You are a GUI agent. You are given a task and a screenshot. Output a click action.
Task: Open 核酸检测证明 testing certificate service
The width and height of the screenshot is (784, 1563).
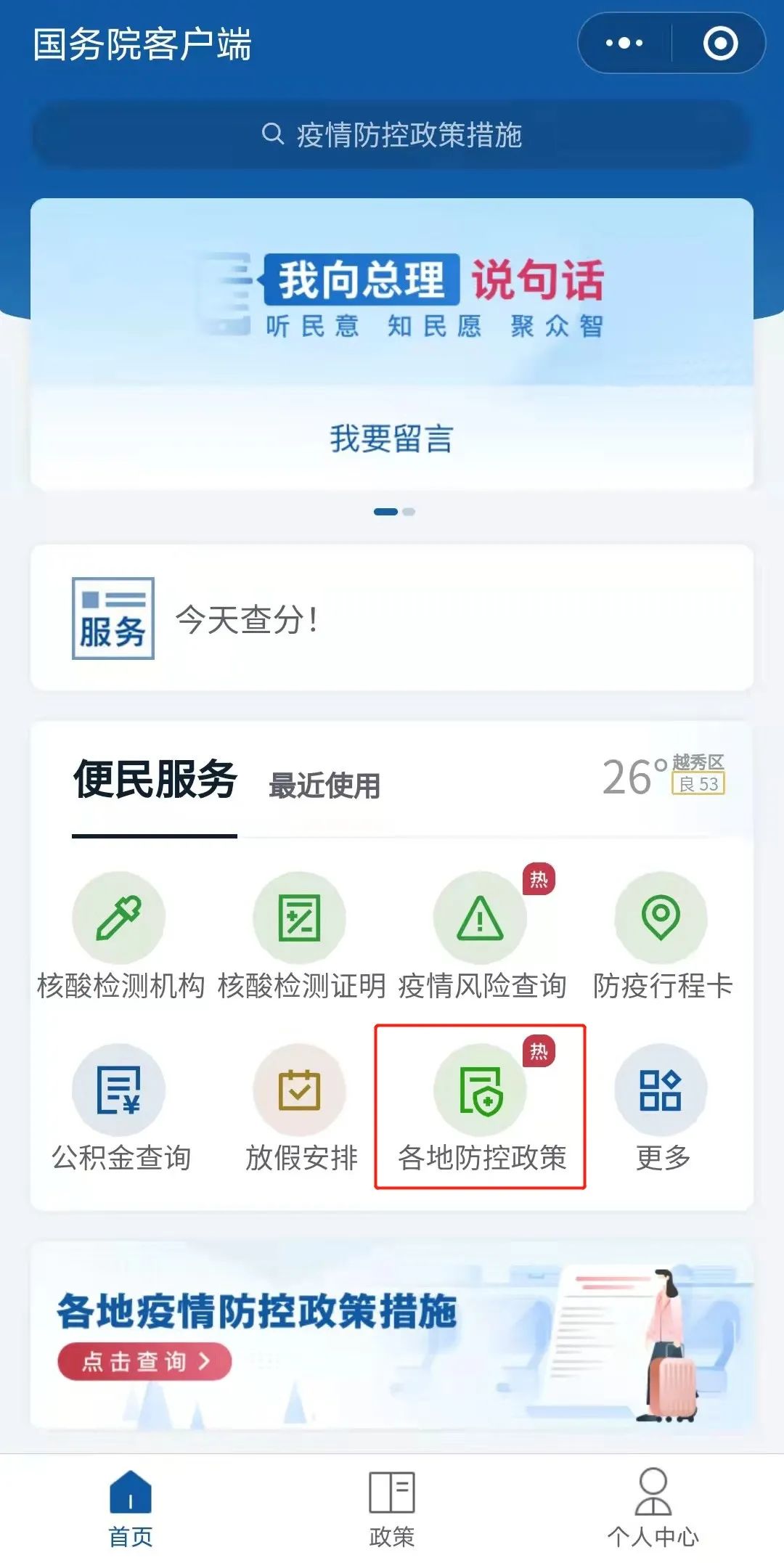[300, 918]
